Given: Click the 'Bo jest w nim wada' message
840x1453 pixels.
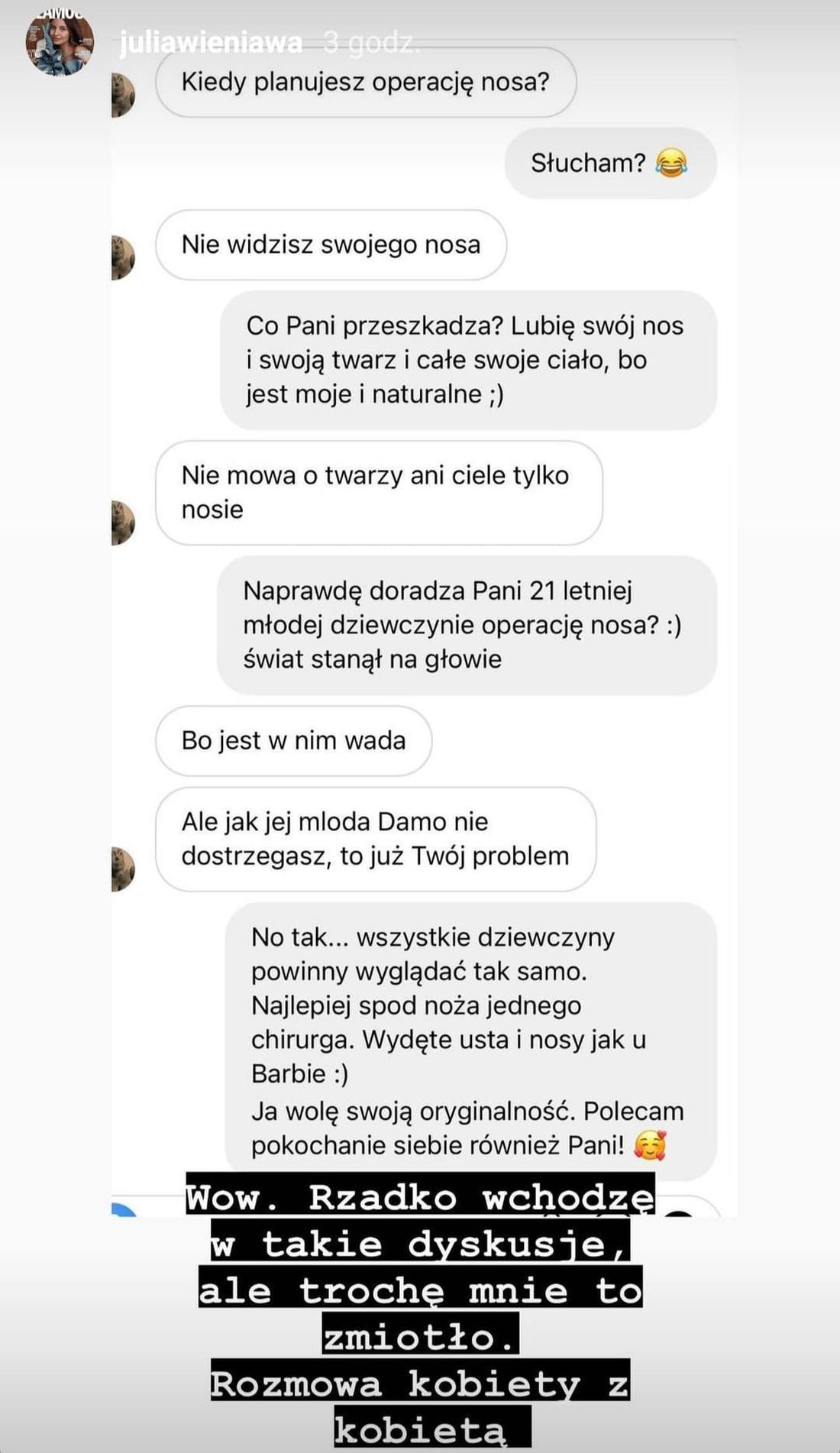Looking at the screenshot, I should click(x=294, y=739).
